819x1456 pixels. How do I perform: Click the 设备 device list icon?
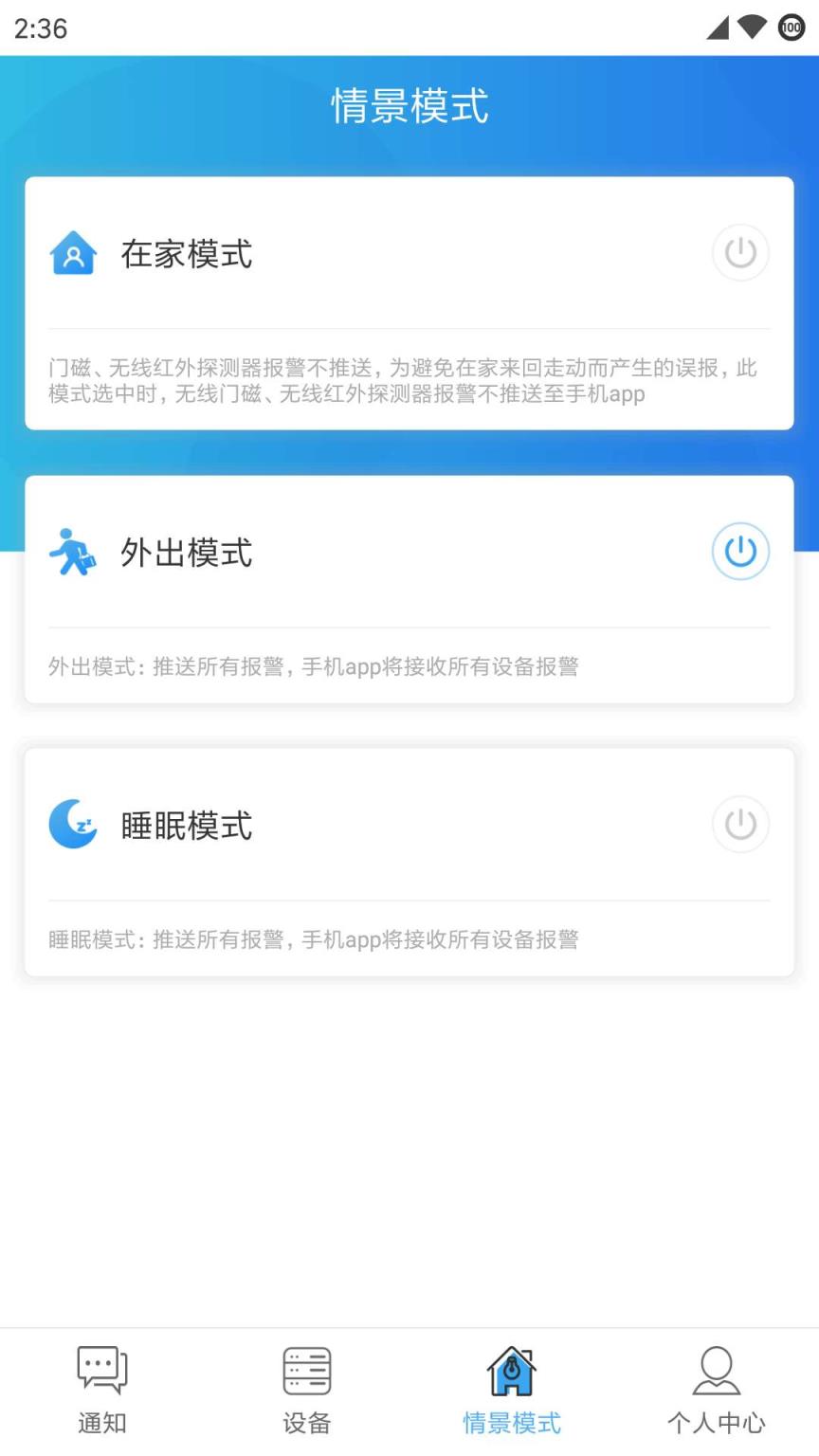[x=306, y=1369]
